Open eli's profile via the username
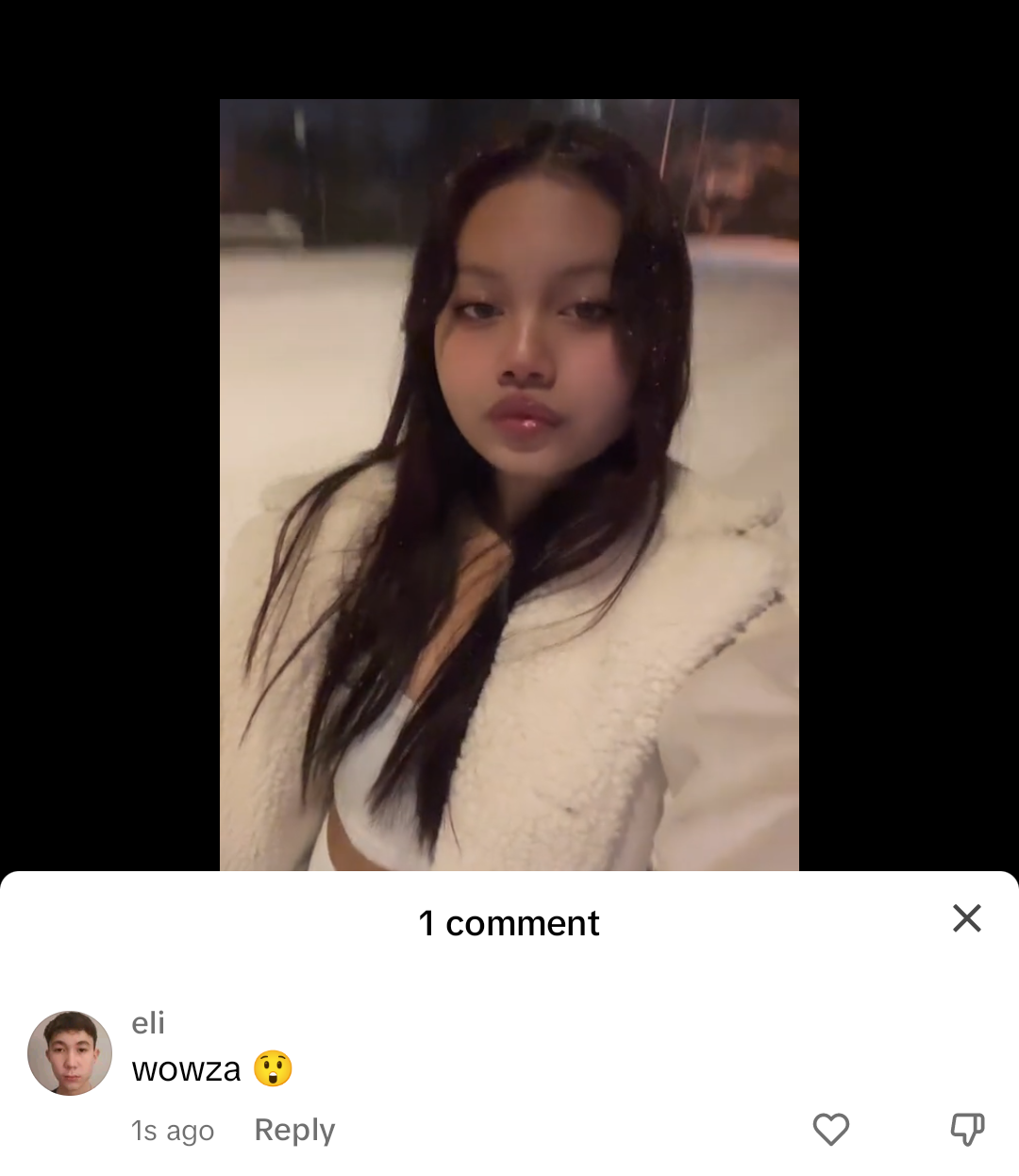Image resolution: width=1019 pixels, height=1176 pixels. point(148,1022)
